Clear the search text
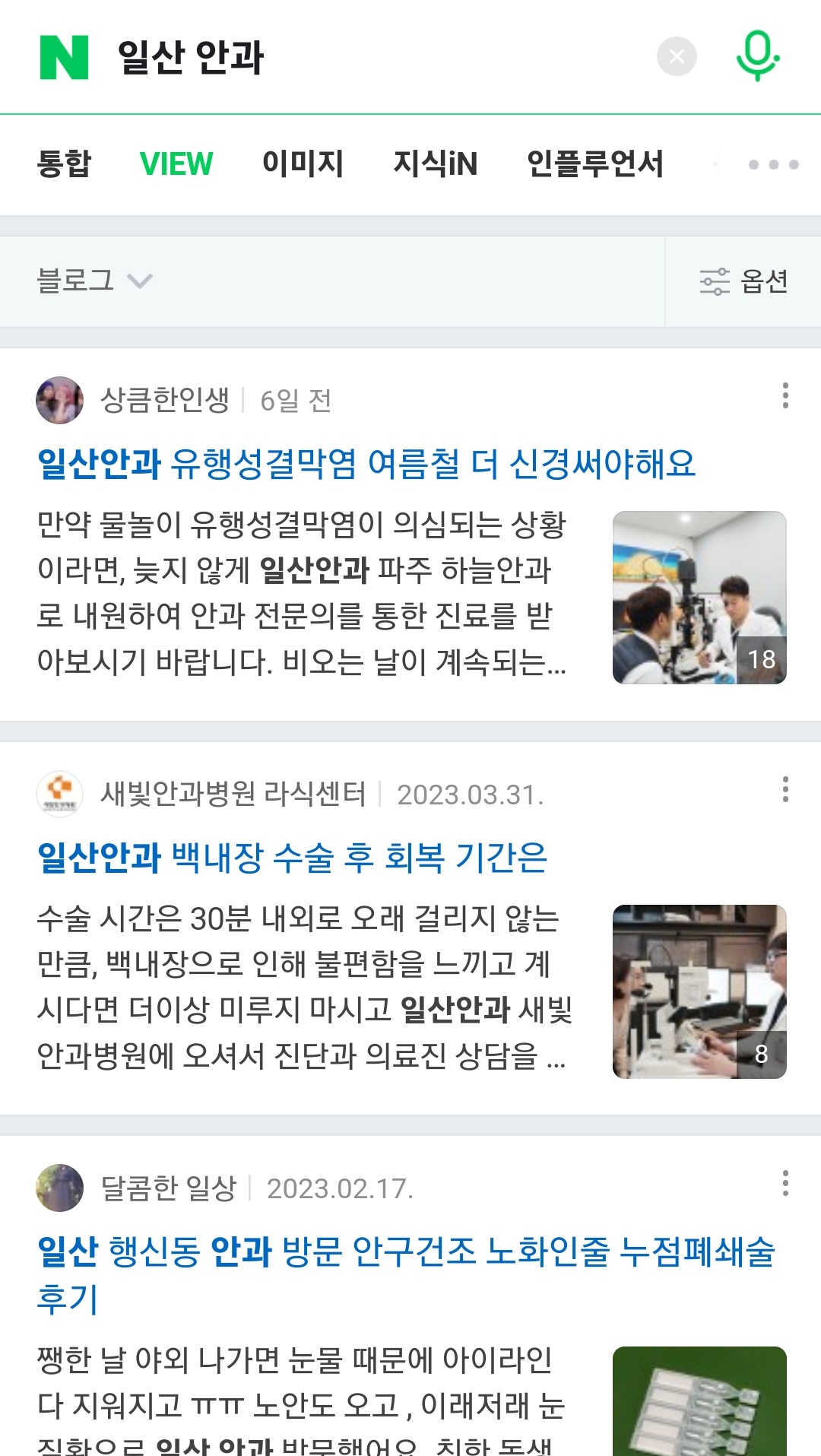The width and height of the screenshot is (821, 1456). (x=677, y=56)
